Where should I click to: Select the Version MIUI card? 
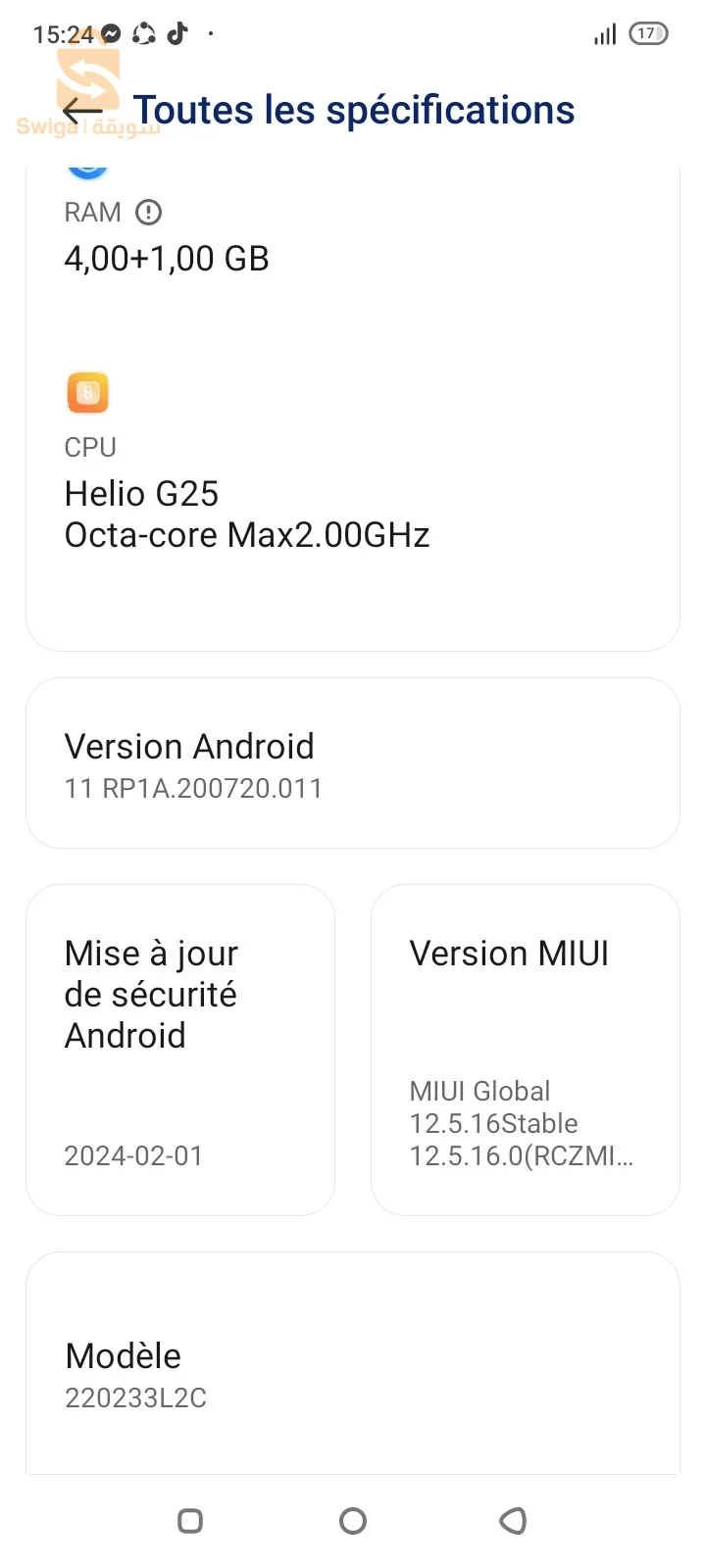click(525, 1050)
